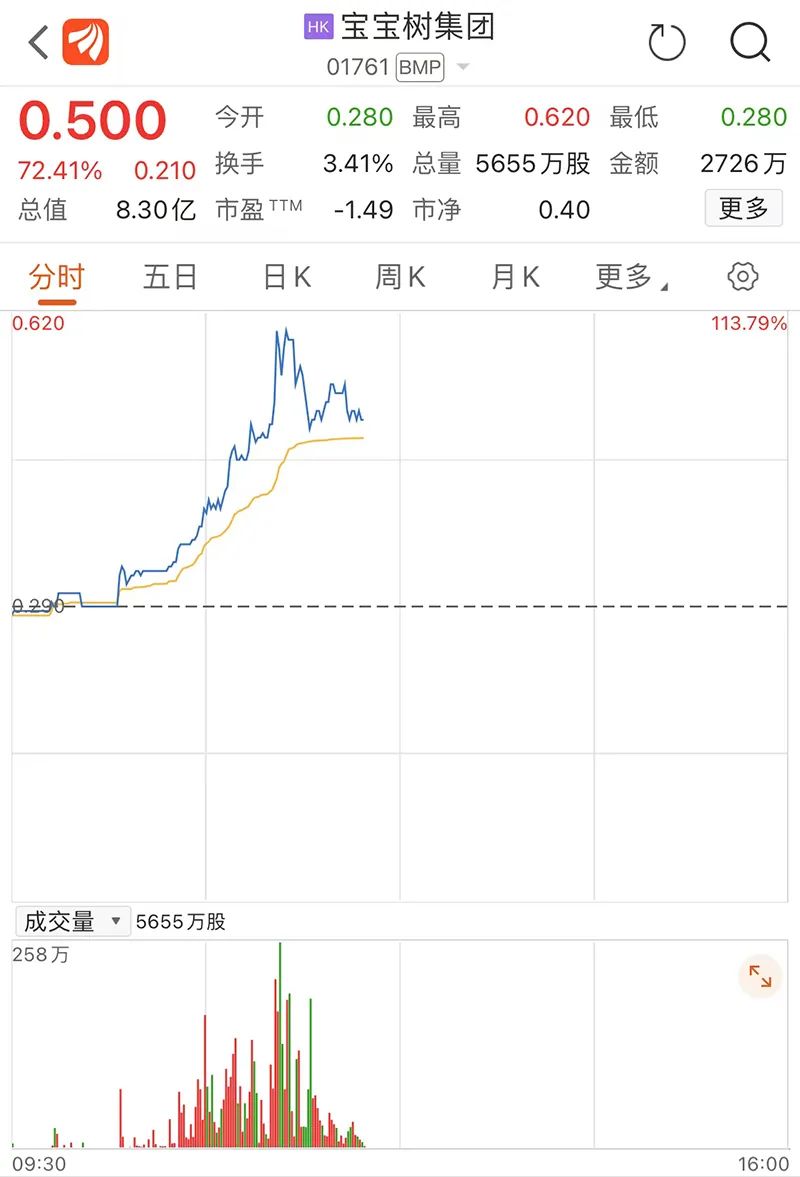Show the 周K chart
This screenshot has width=800, height=1177.
pyautogui.click(x=400, y=277)
